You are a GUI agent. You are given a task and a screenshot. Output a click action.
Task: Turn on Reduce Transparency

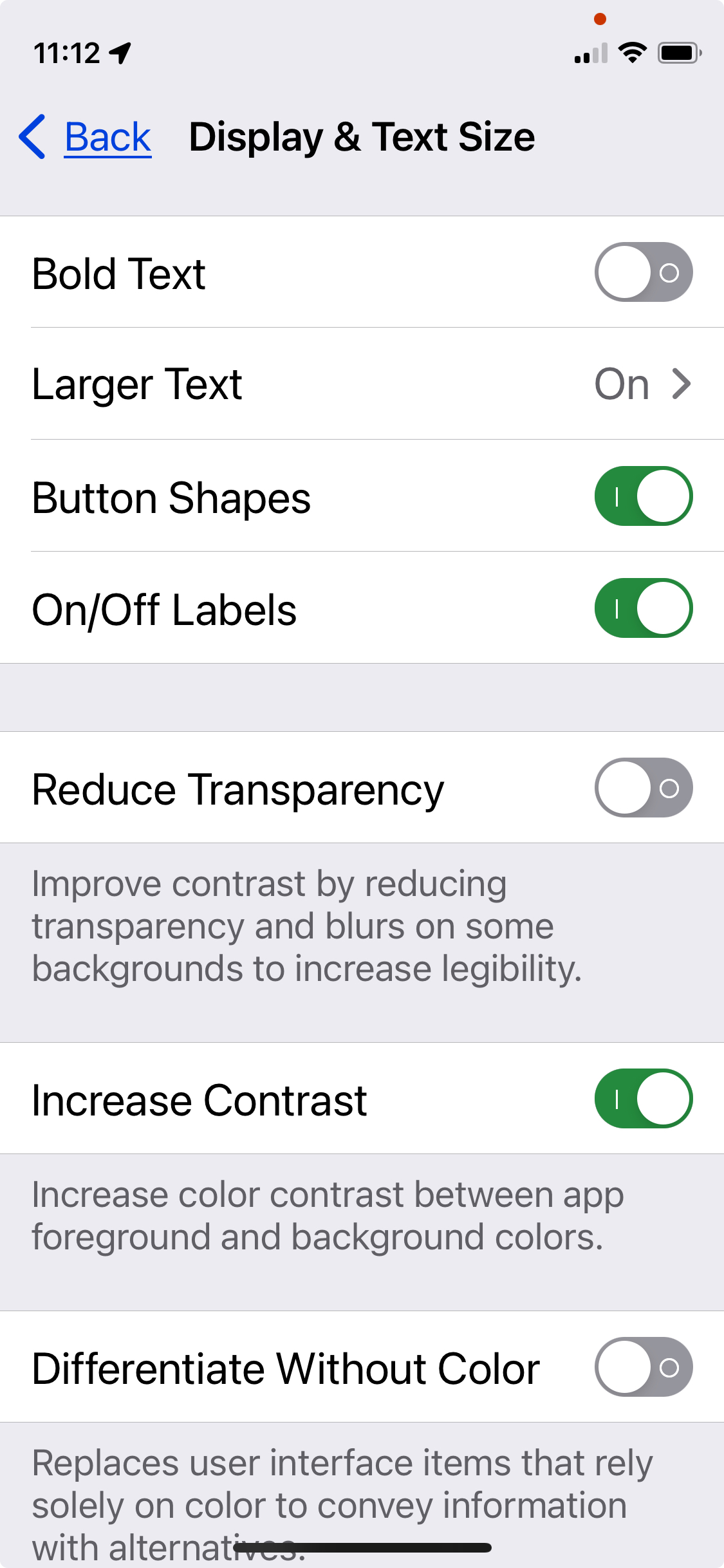pyautogui.click(x=643, y=788)
